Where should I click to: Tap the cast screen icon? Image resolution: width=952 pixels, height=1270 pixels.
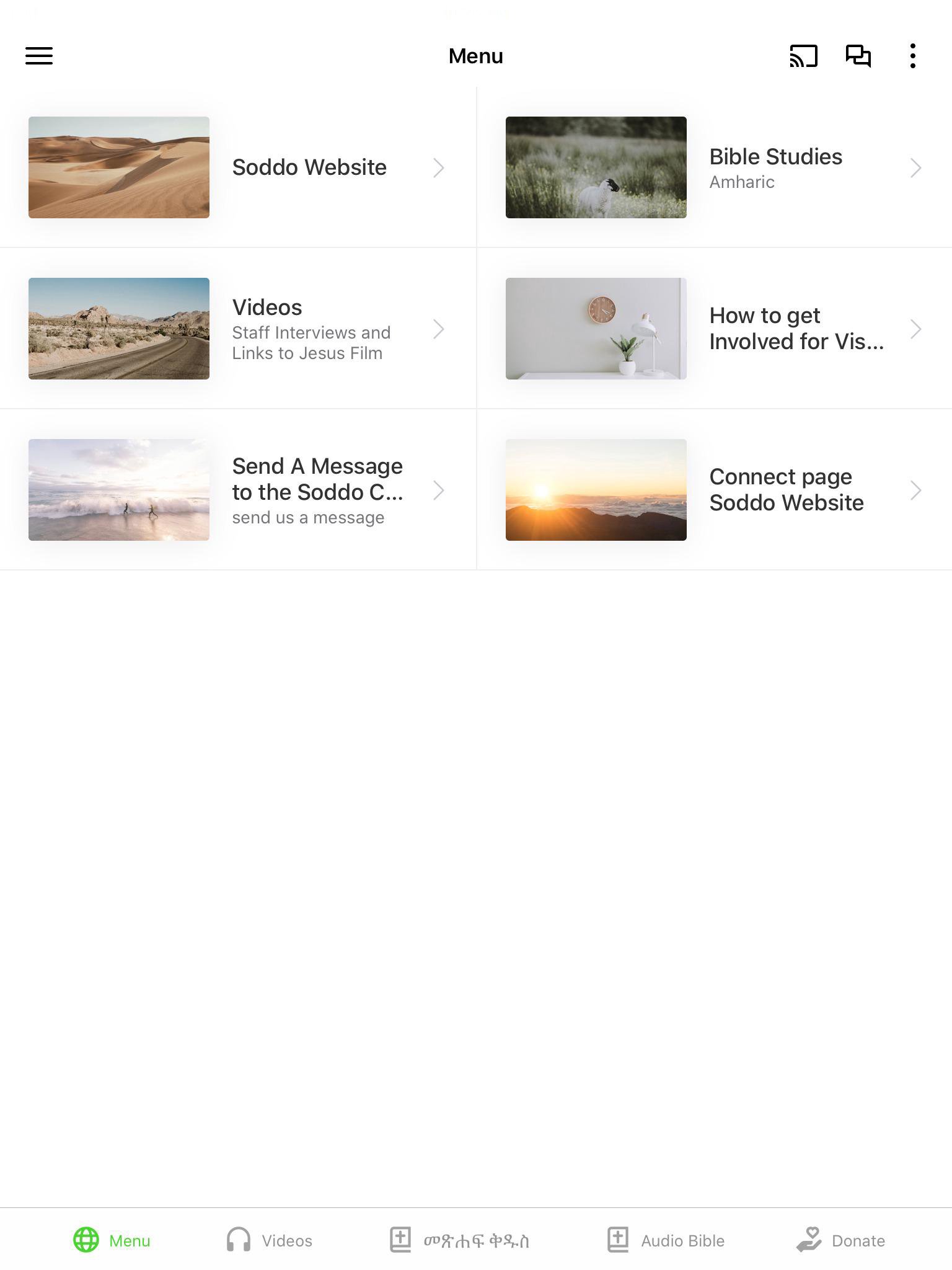click(x=803, y=56)
